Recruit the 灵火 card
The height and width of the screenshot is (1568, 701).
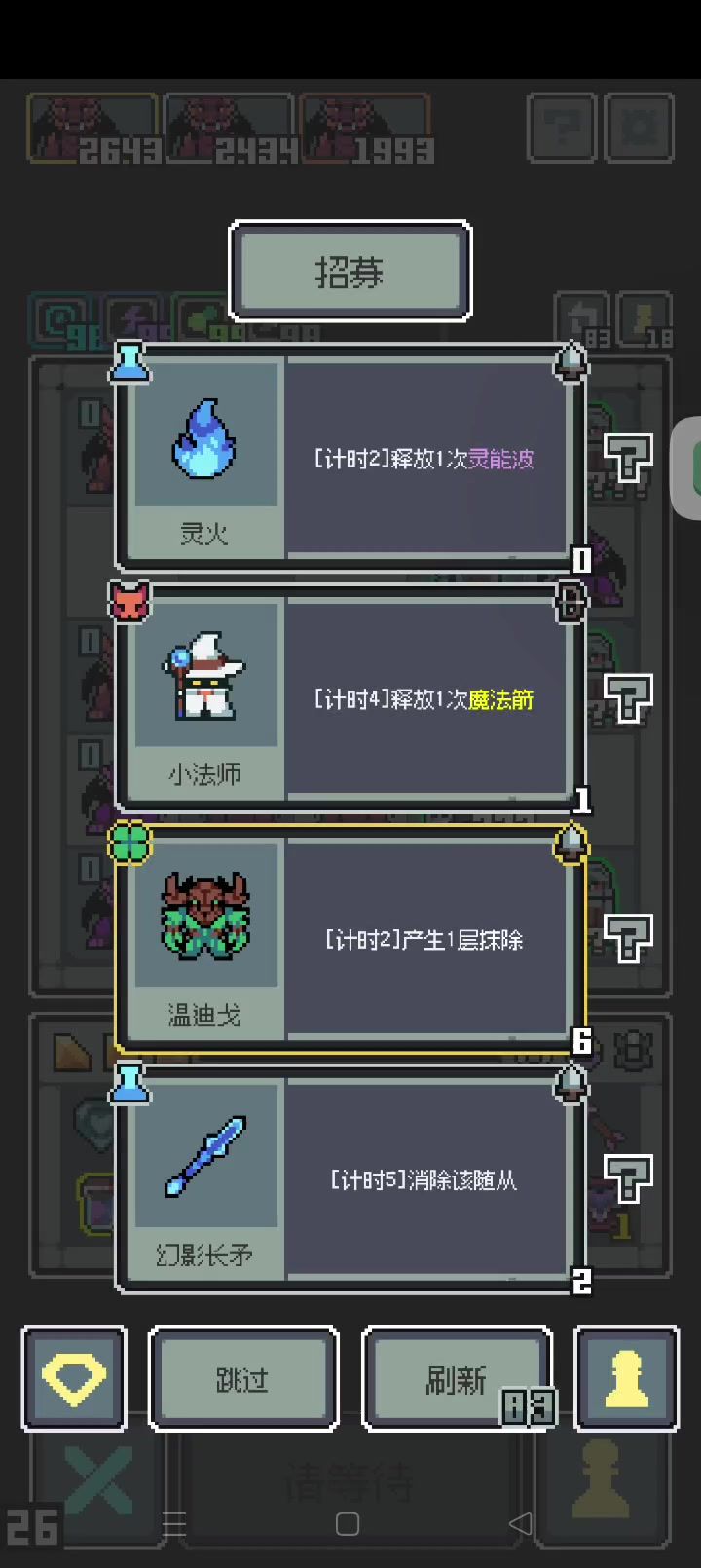pyautogui.click(x=350, y=458)
